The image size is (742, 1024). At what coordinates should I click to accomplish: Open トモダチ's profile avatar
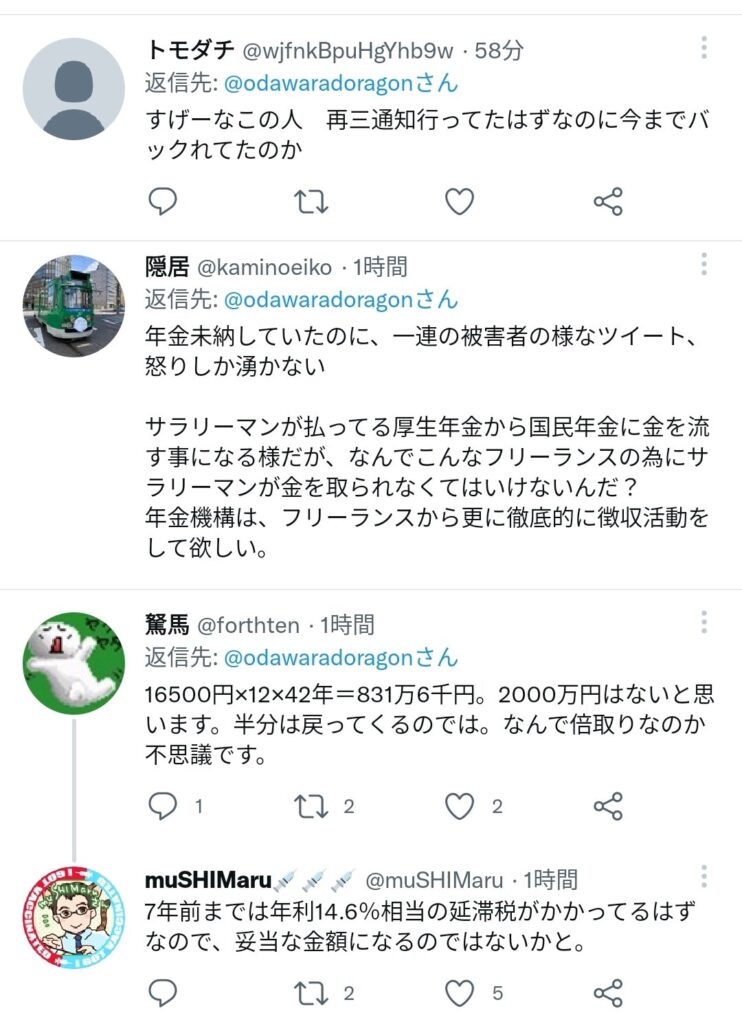pos(73,89)
